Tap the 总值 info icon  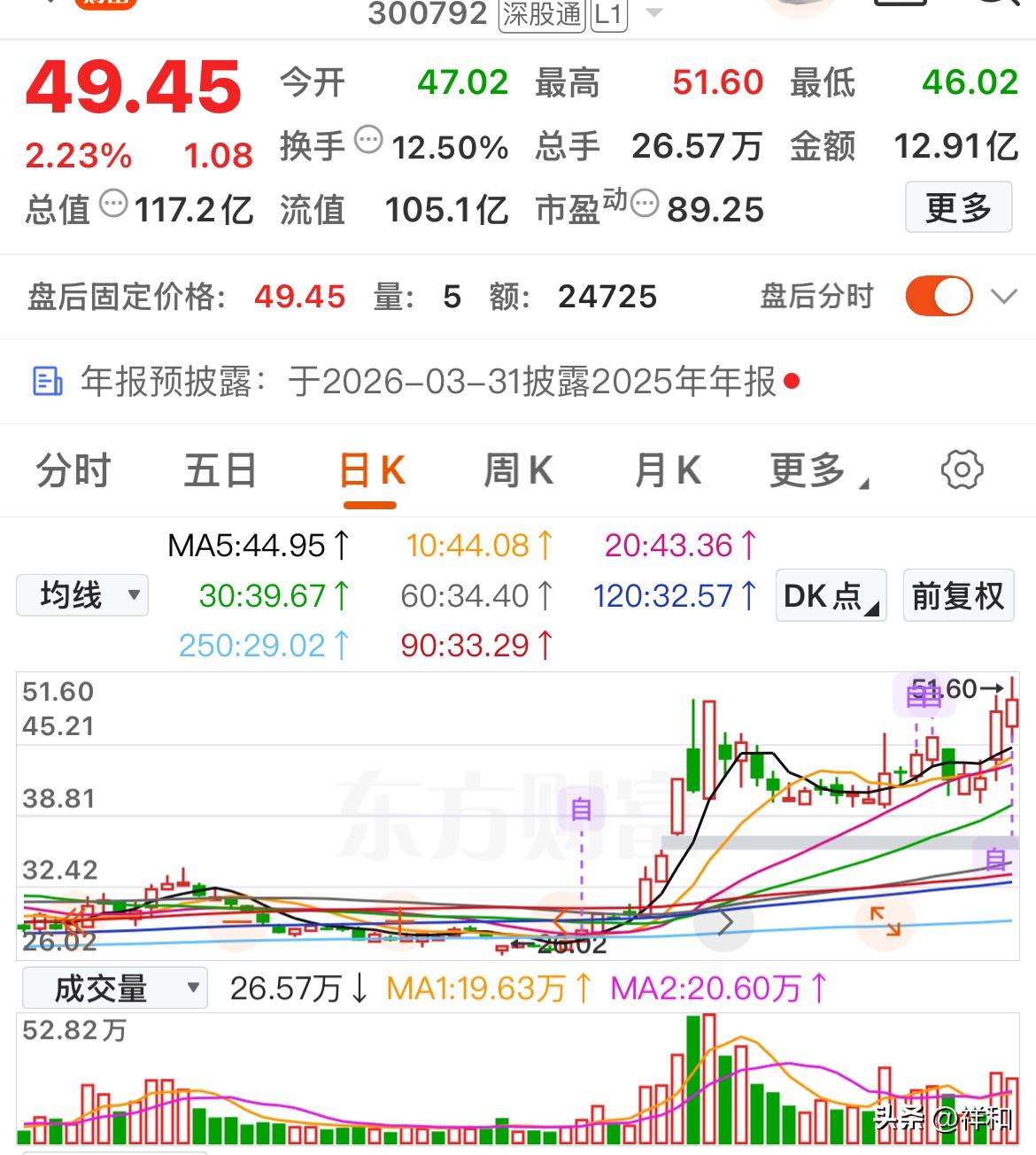click(112, 204)
